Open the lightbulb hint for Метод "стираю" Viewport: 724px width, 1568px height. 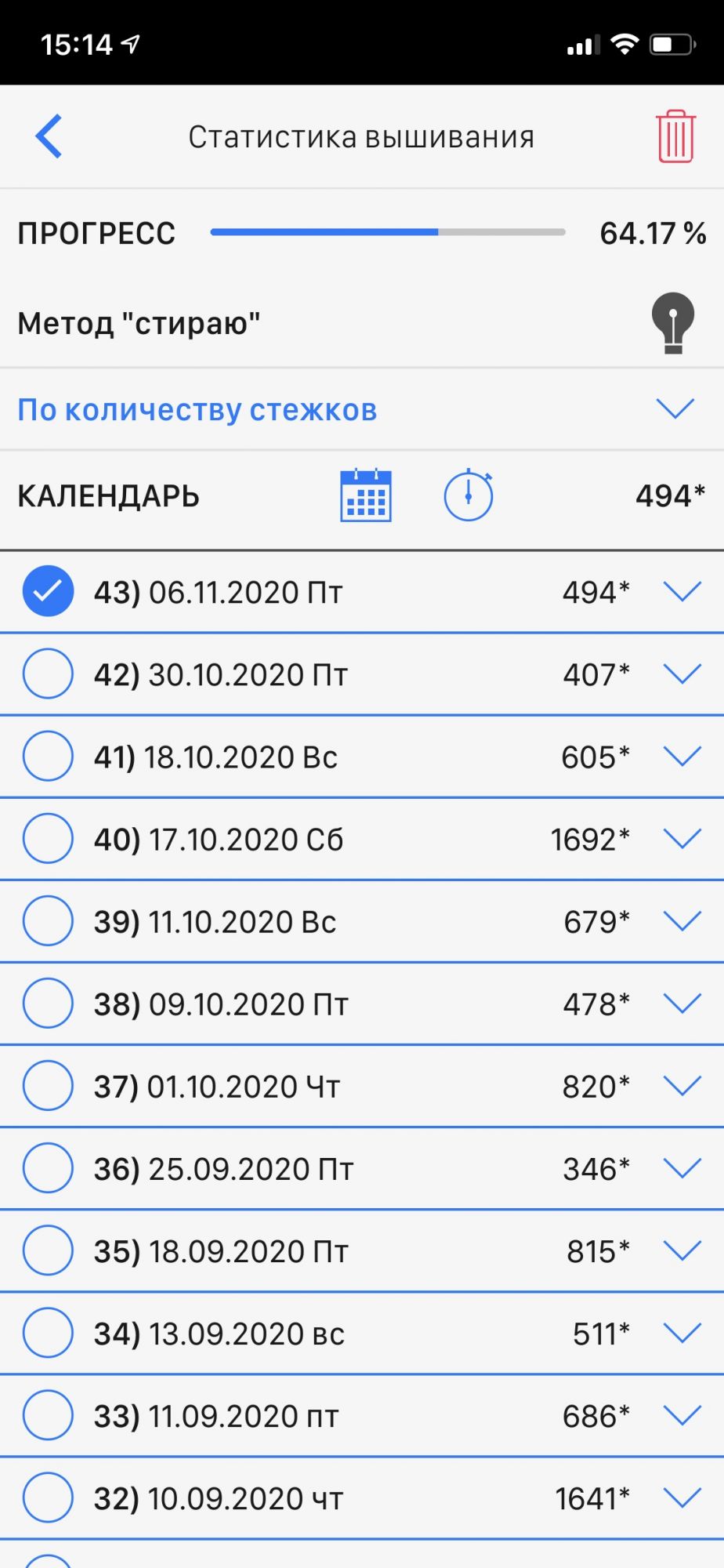(x=672, y=322)
